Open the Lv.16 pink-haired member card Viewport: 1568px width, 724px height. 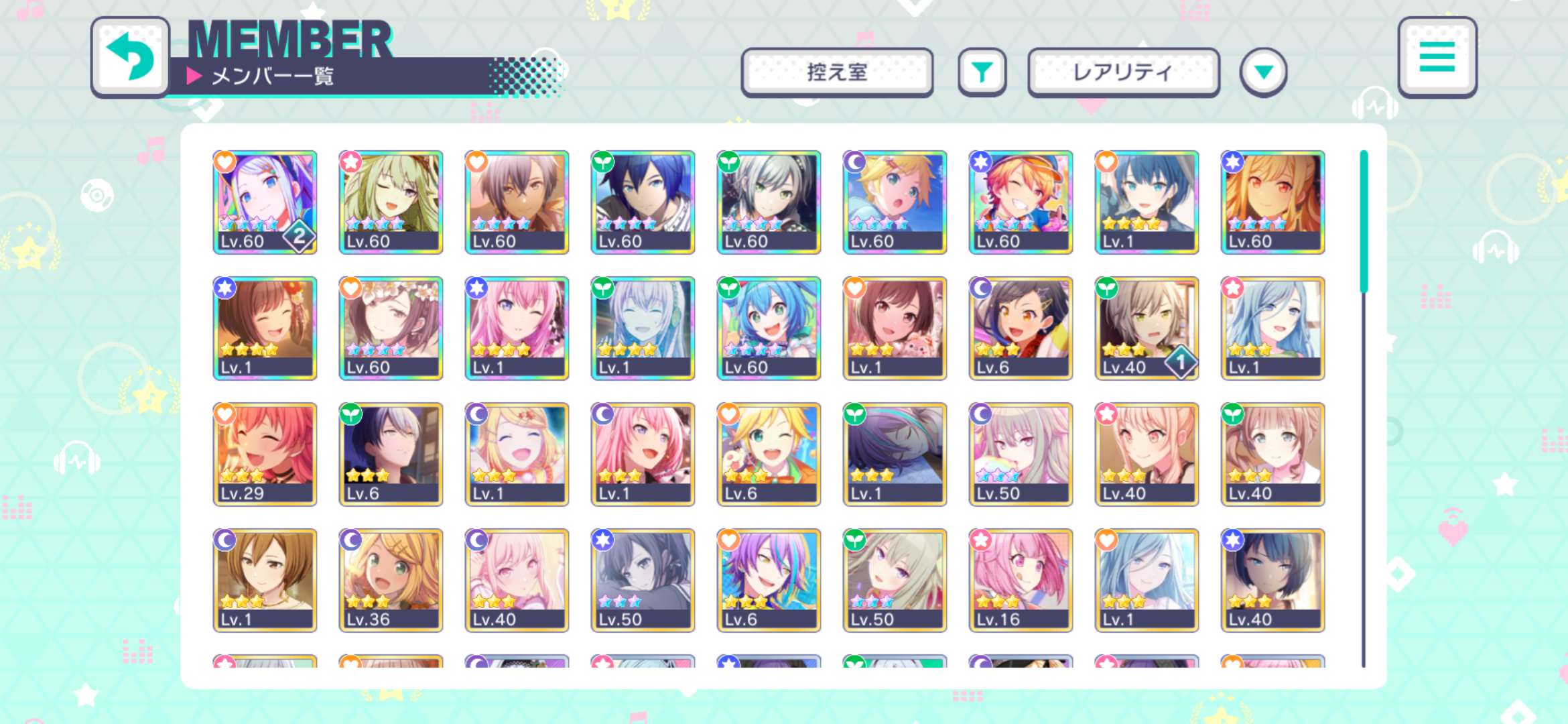point(1021,580)
